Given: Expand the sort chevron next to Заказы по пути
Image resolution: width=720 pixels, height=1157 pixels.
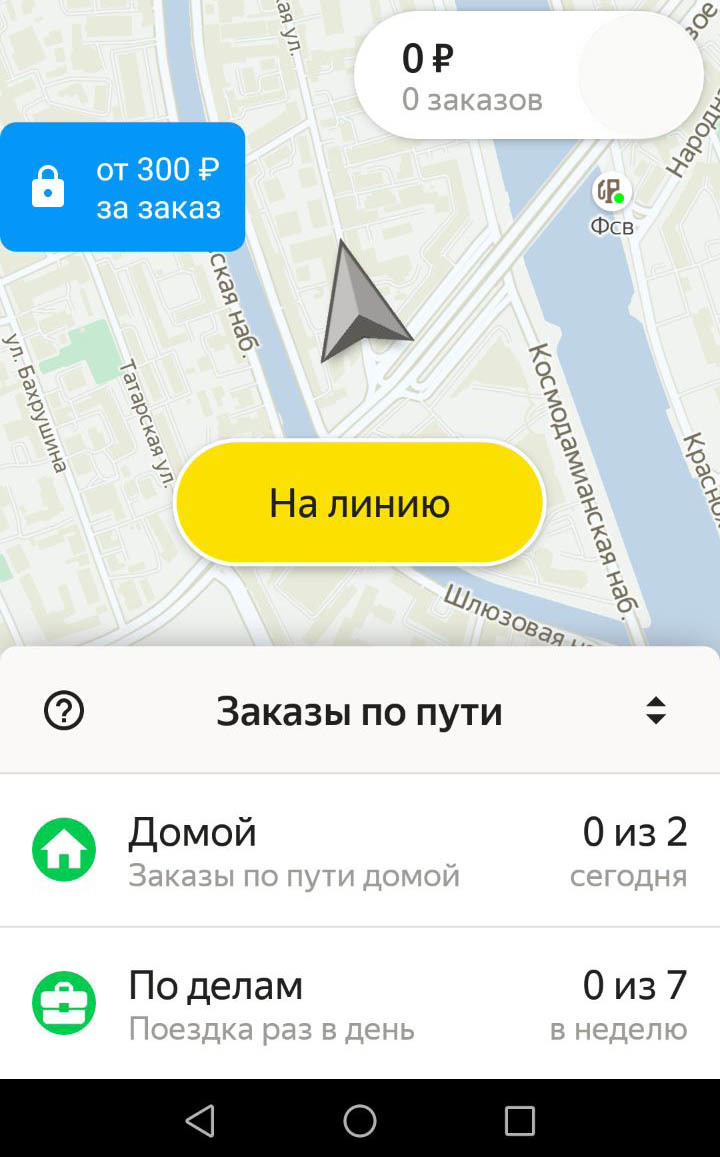Looking at the screenshot, I should (x=656, y=710).
